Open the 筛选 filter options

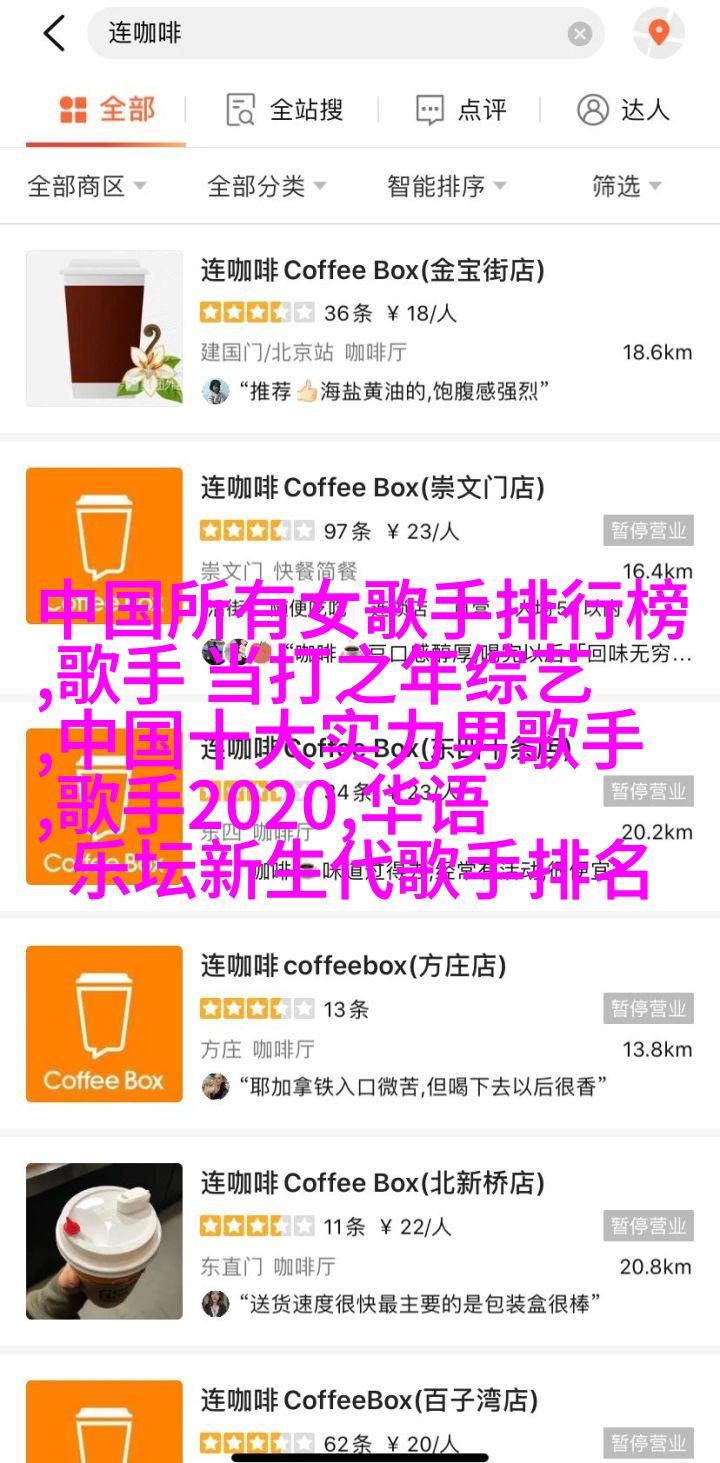(626, 186)
